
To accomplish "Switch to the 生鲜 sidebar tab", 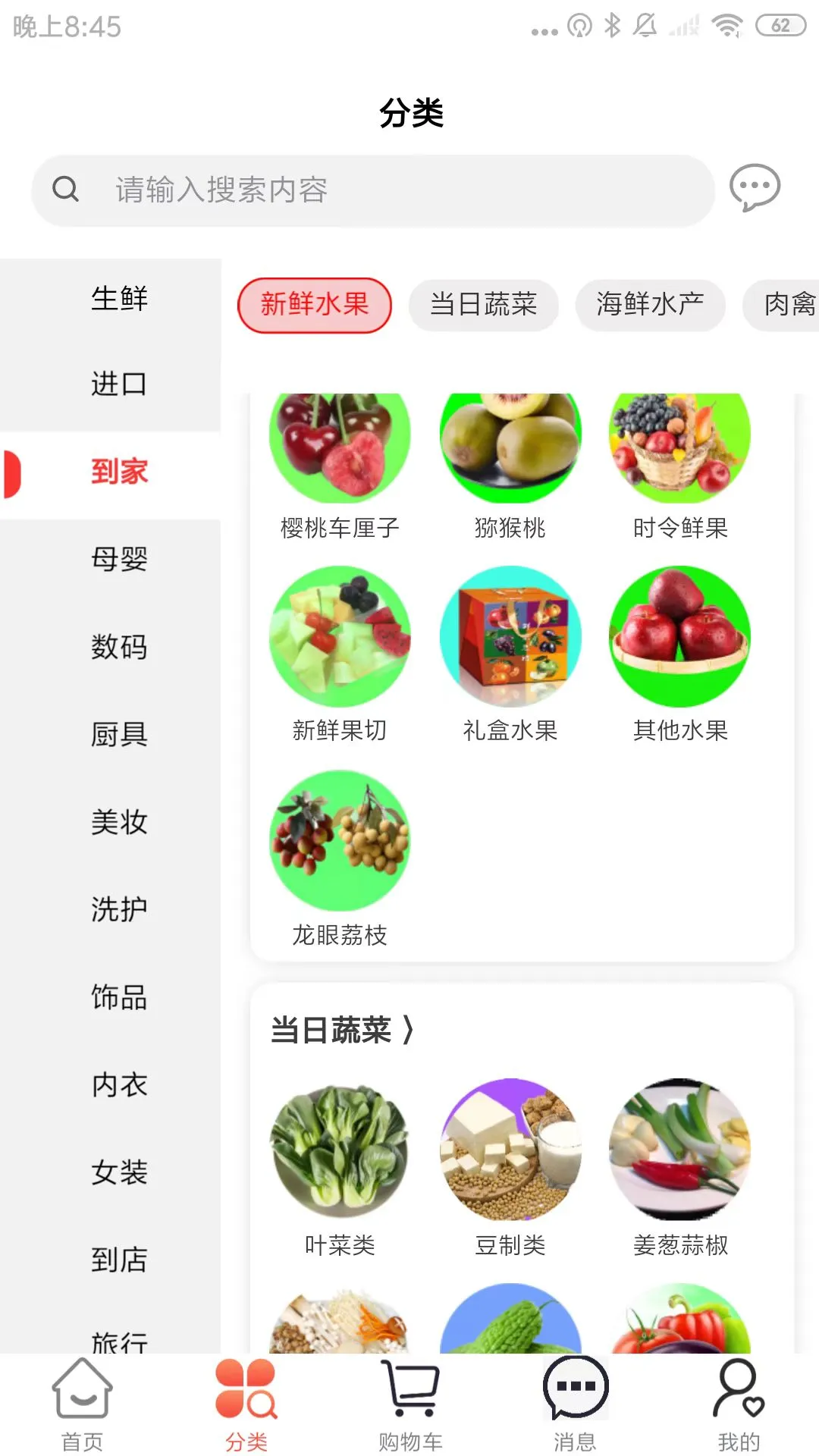I will [x=119, y=298].
